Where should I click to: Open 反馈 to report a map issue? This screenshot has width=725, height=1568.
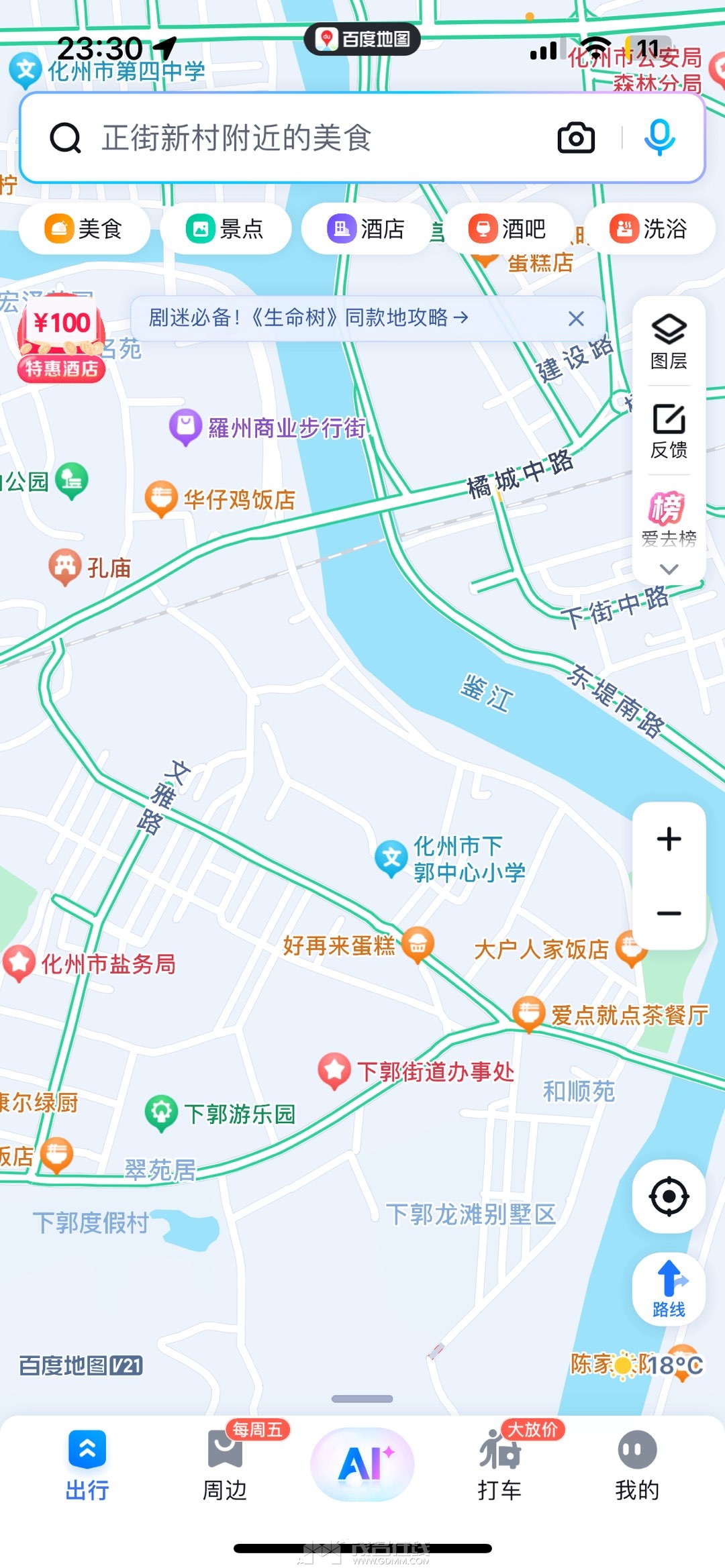click(669, 430)
